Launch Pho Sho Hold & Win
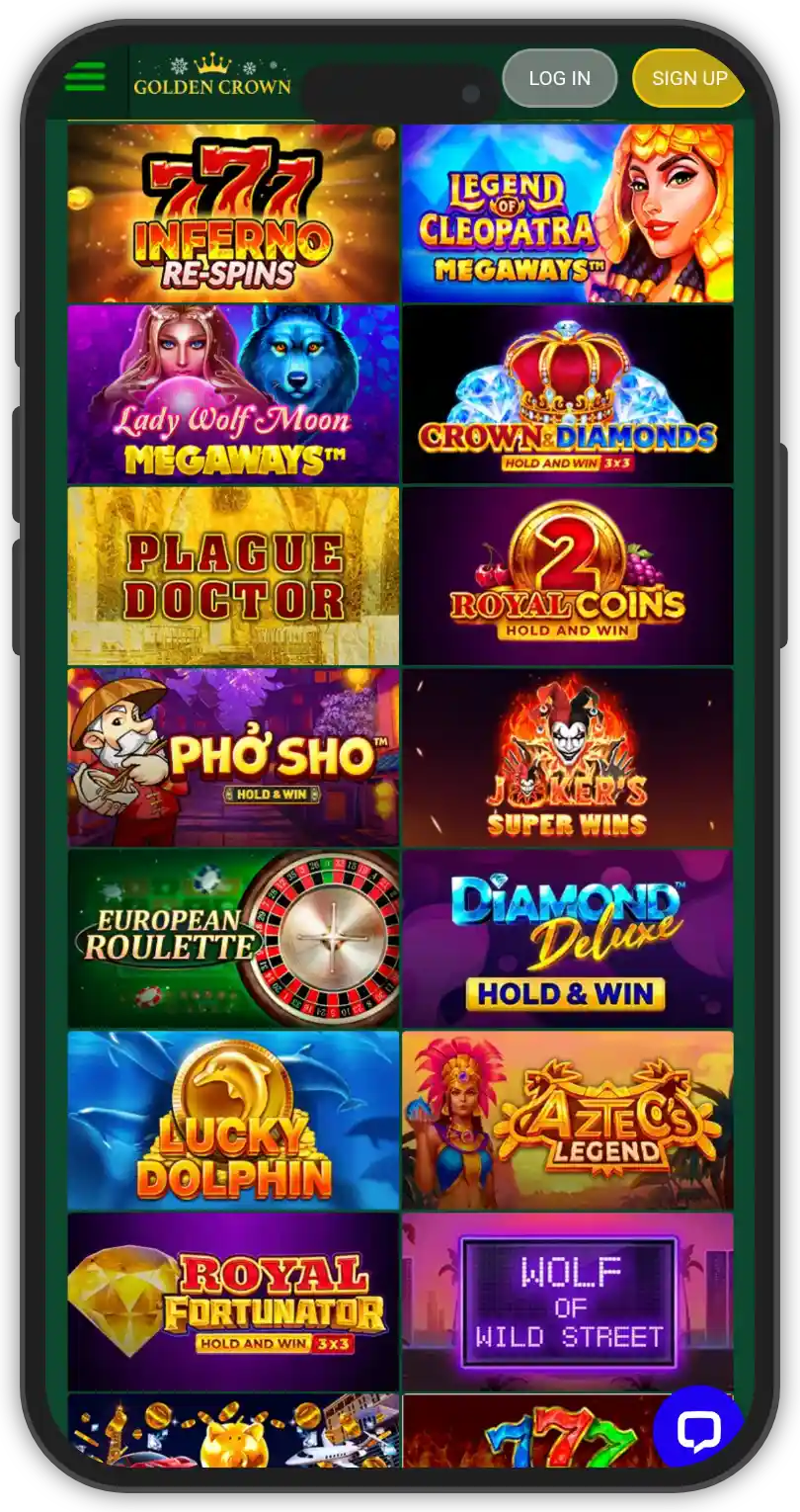This screenshot has height=1512, width=800. (x=233, y=757)
